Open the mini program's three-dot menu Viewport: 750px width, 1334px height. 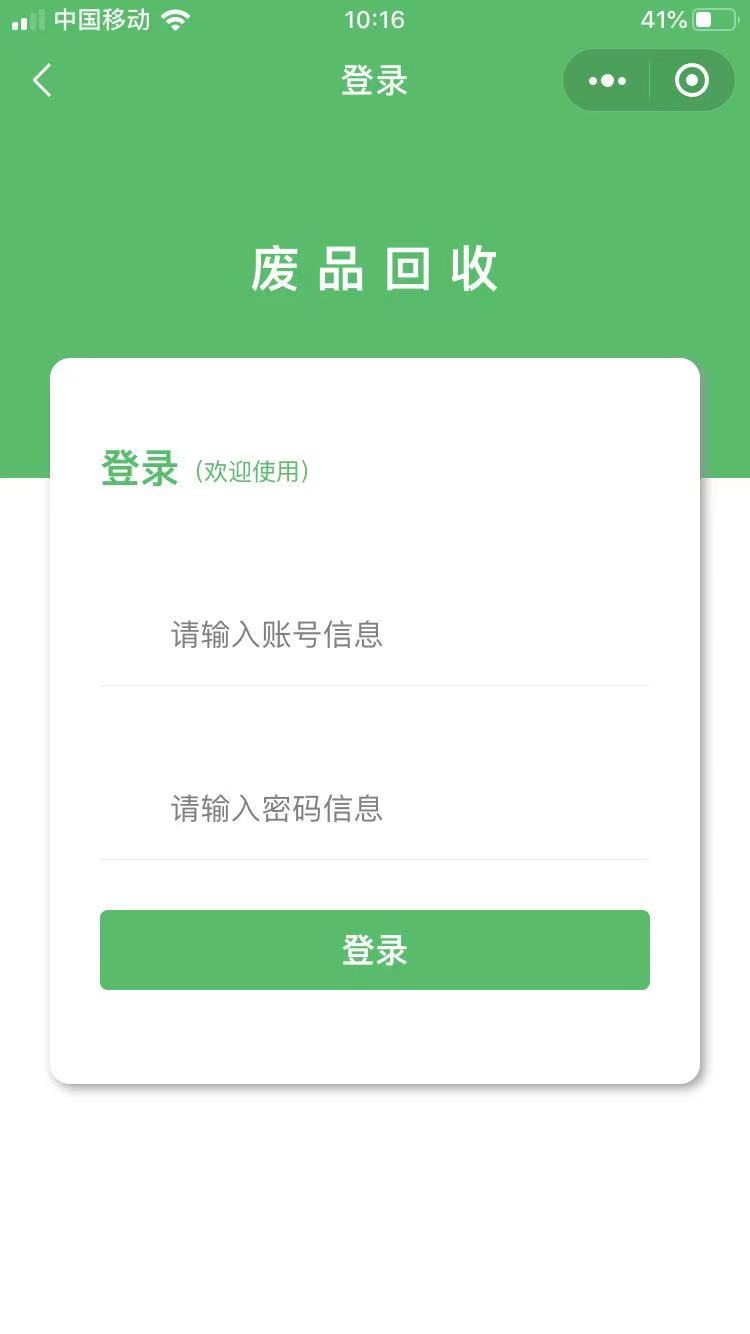tap(607, 80)
